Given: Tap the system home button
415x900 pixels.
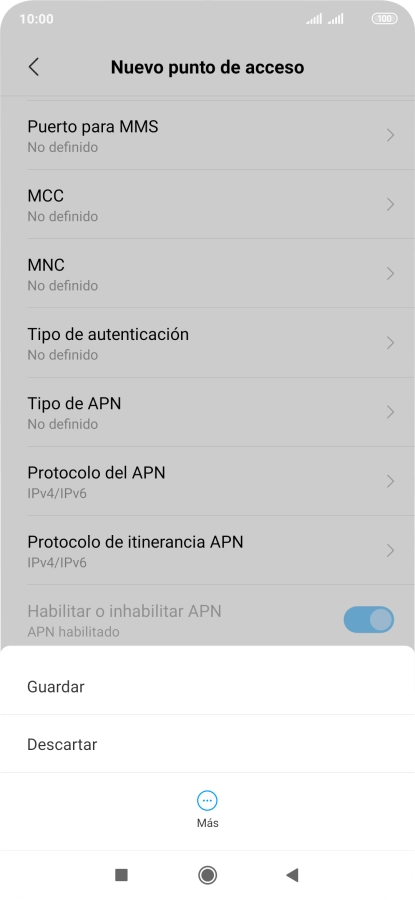Looking at the screenshot, I should tap(207, 875).
